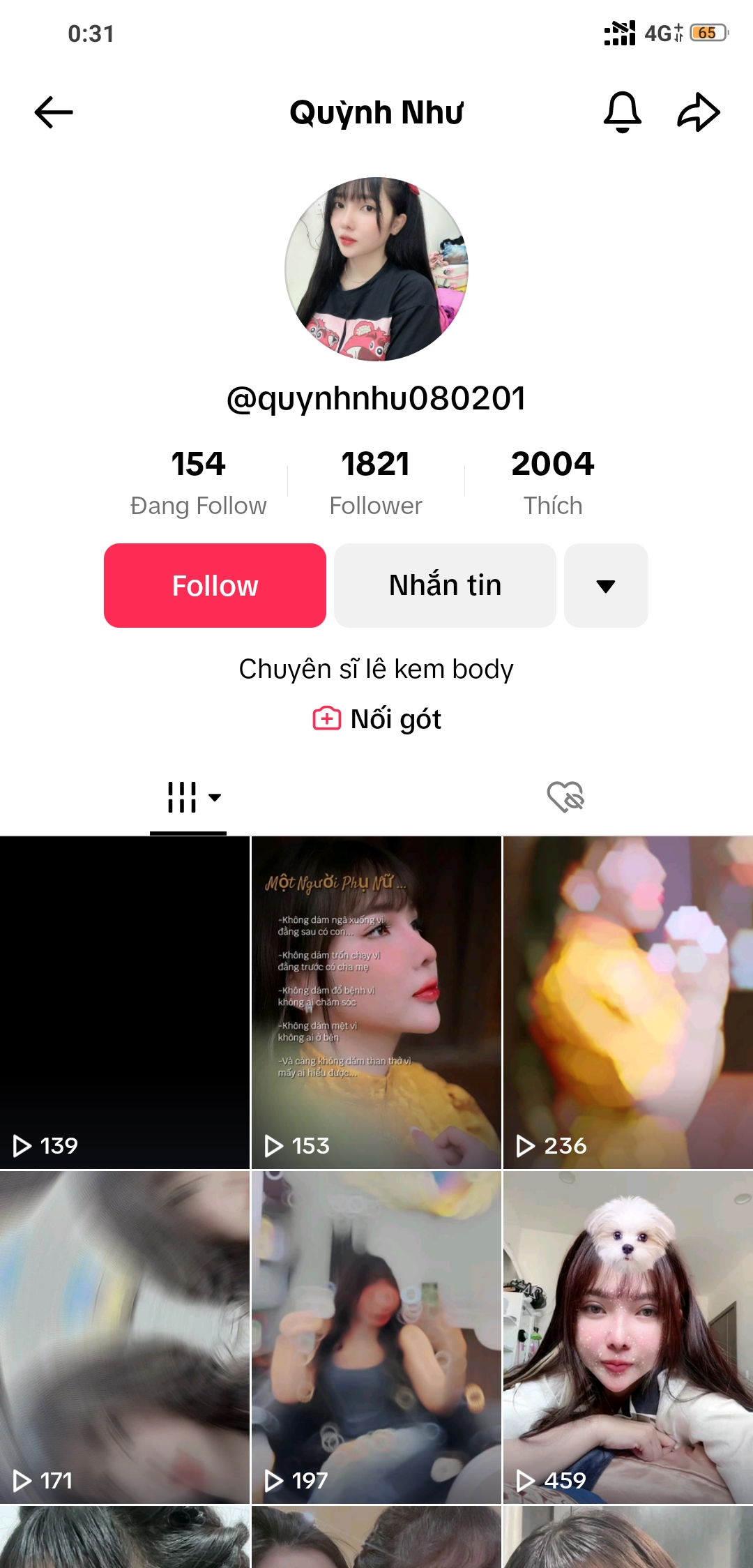753x1568 pixels.
Task: Play the video with 197 views
Action: click(376, 1337)
